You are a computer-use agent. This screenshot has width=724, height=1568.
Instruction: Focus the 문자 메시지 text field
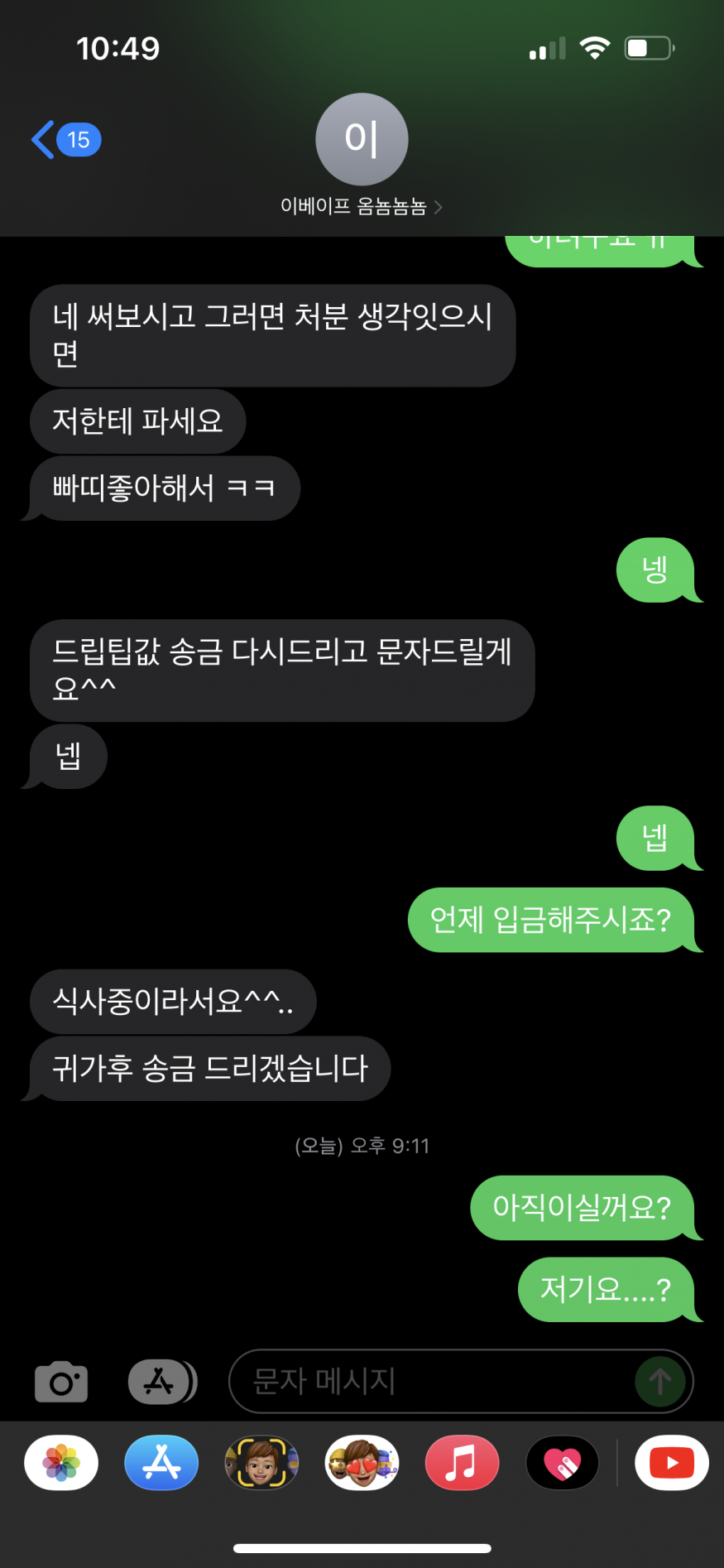click(430, 1381)
